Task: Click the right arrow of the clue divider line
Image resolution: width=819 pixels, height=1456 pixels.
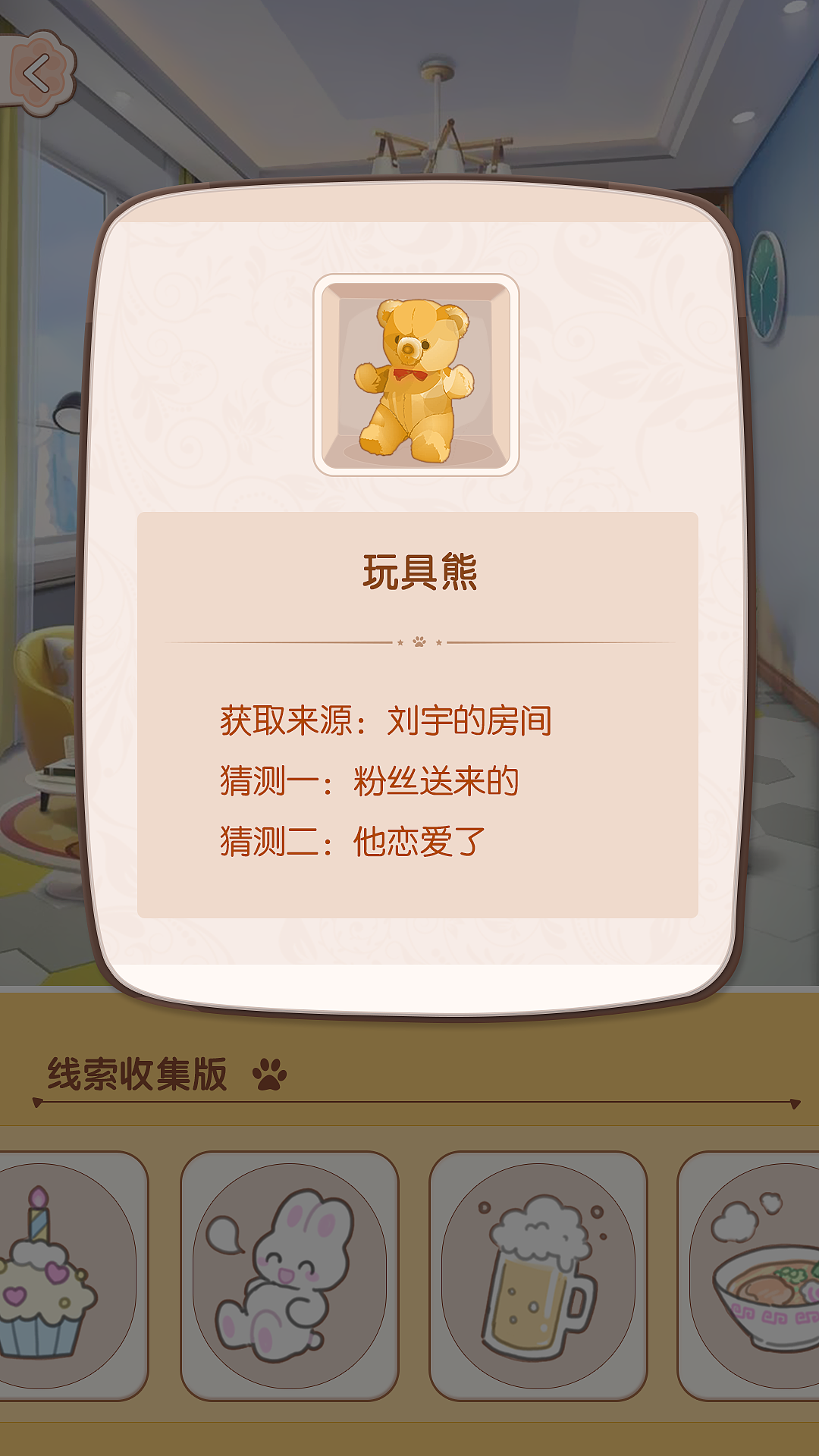Action: [x=795, y=1104]
